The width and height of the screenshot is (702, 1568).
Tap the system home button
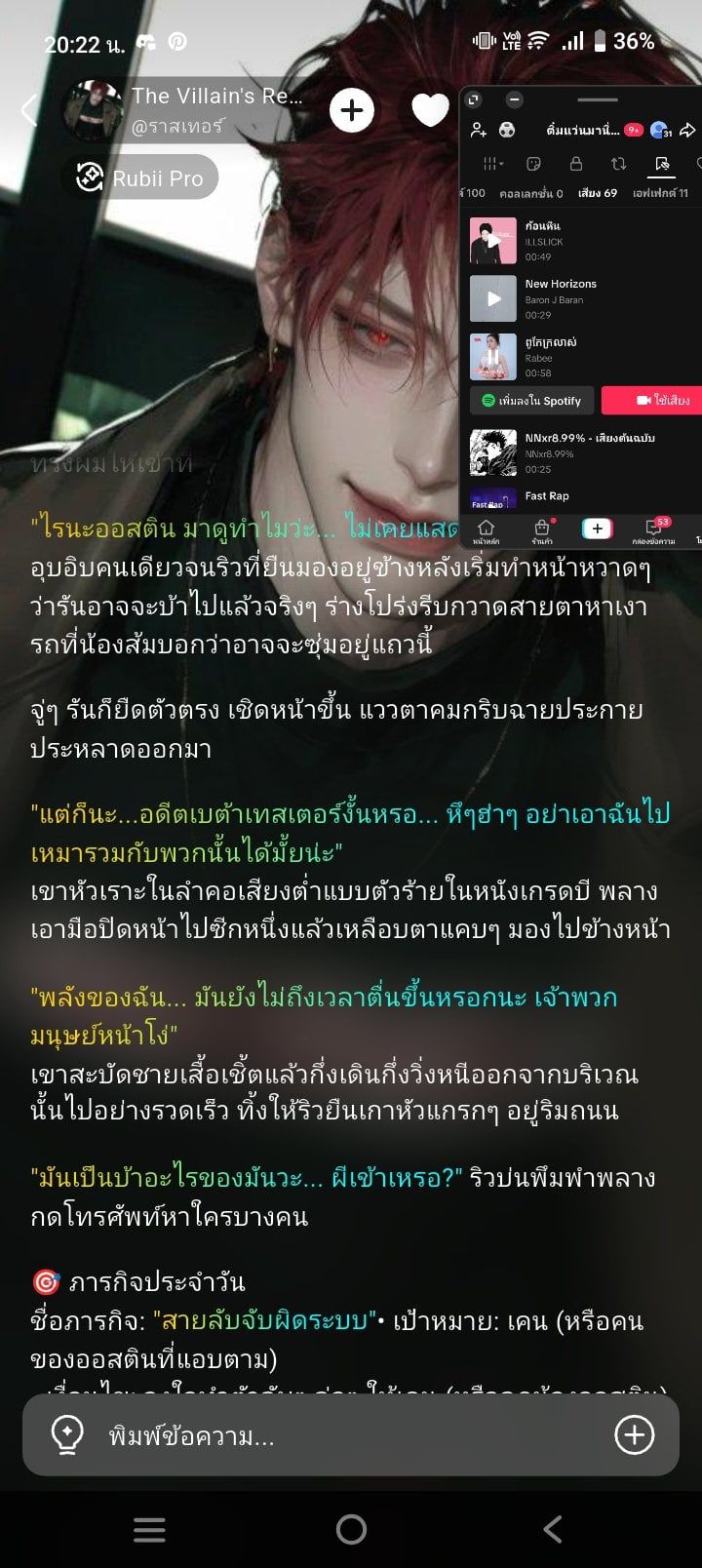click(x=351, y=1529)
